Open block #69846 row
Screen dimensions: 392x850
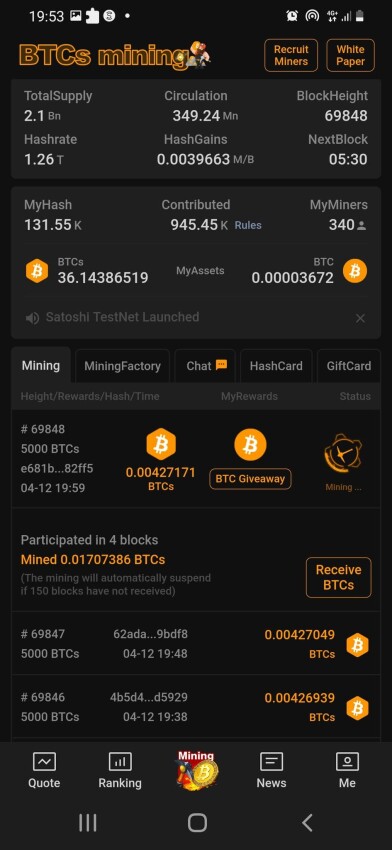click(196, 707)
